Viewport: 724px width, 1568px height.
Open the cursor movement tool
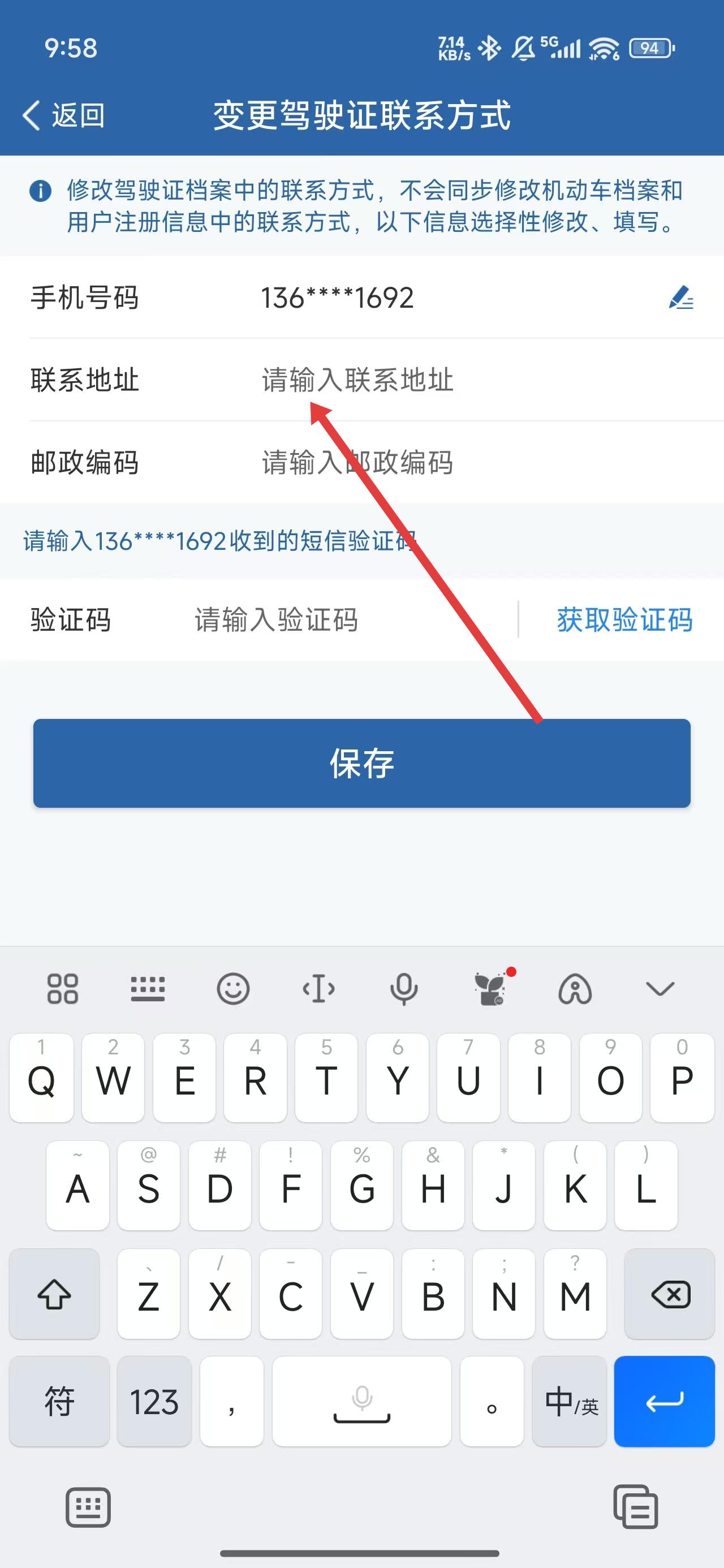coord(318,989)
